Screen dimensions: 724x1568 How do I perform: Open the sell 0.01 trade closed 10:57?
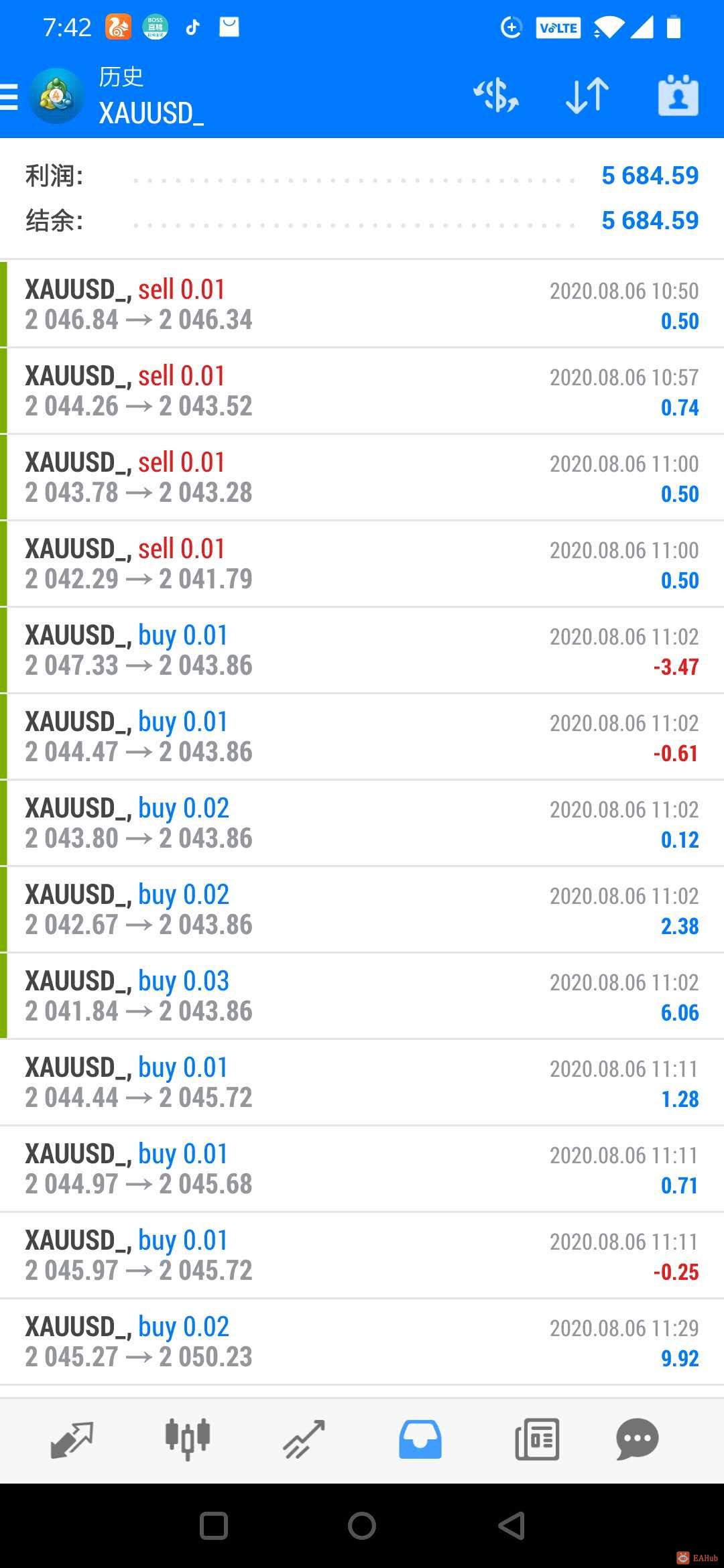click(362, 391)
